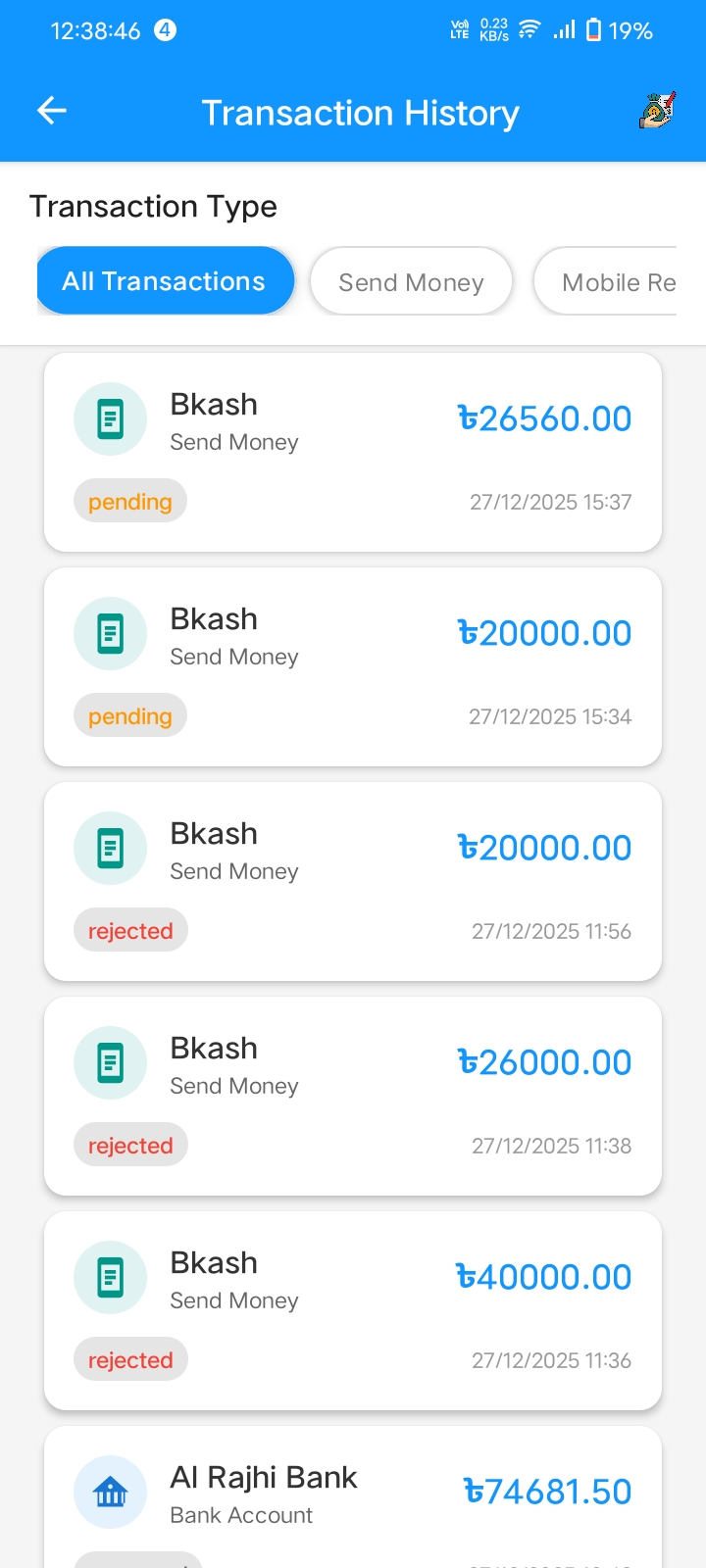View the Al Rajhi Bank ৳74681.50 transaction
Viewport: 706px width, 1568px height.
coord(353,1494)
